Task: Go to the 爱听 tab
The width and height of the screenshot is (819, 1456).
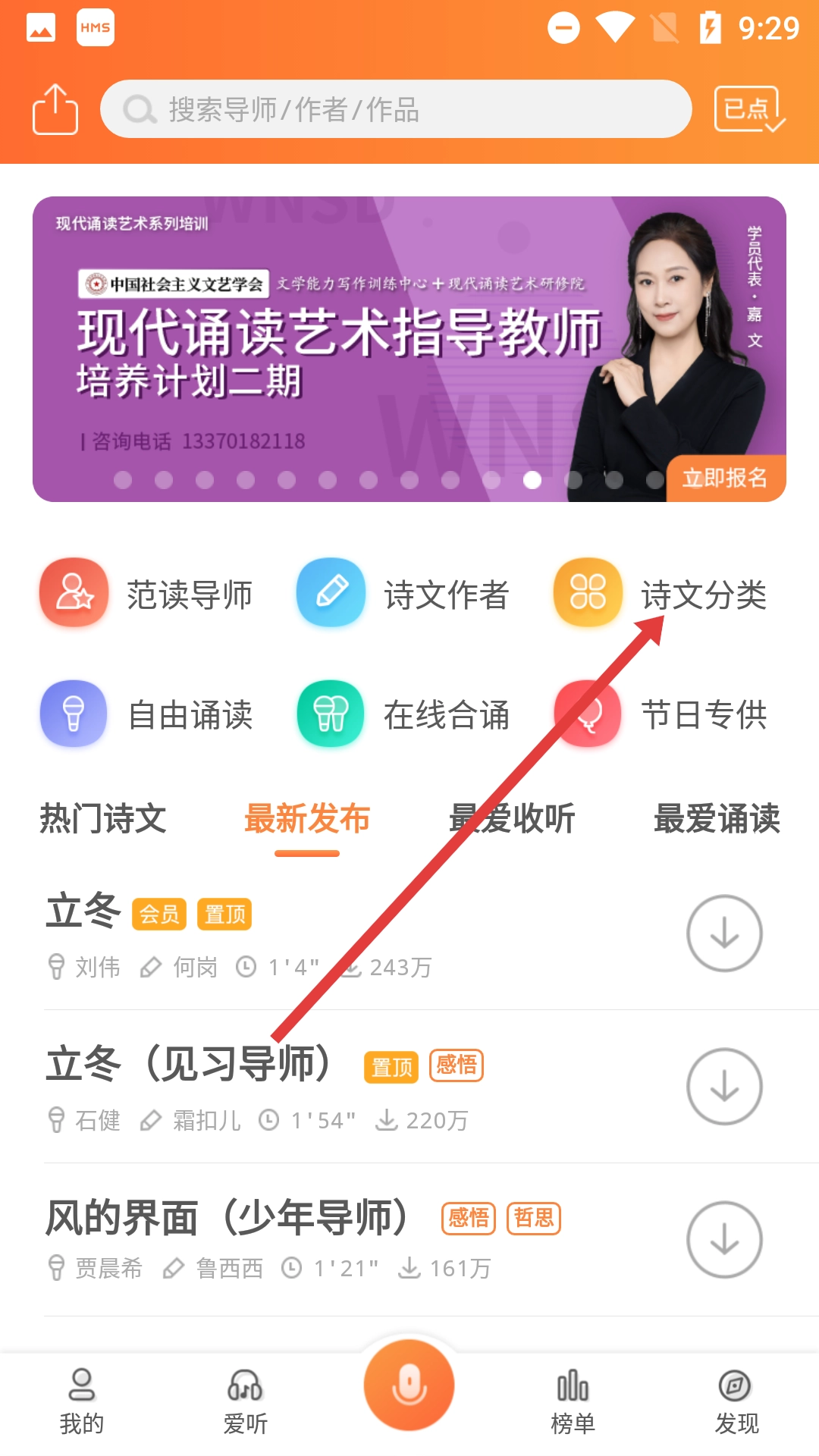Action: pos(246,1401)
